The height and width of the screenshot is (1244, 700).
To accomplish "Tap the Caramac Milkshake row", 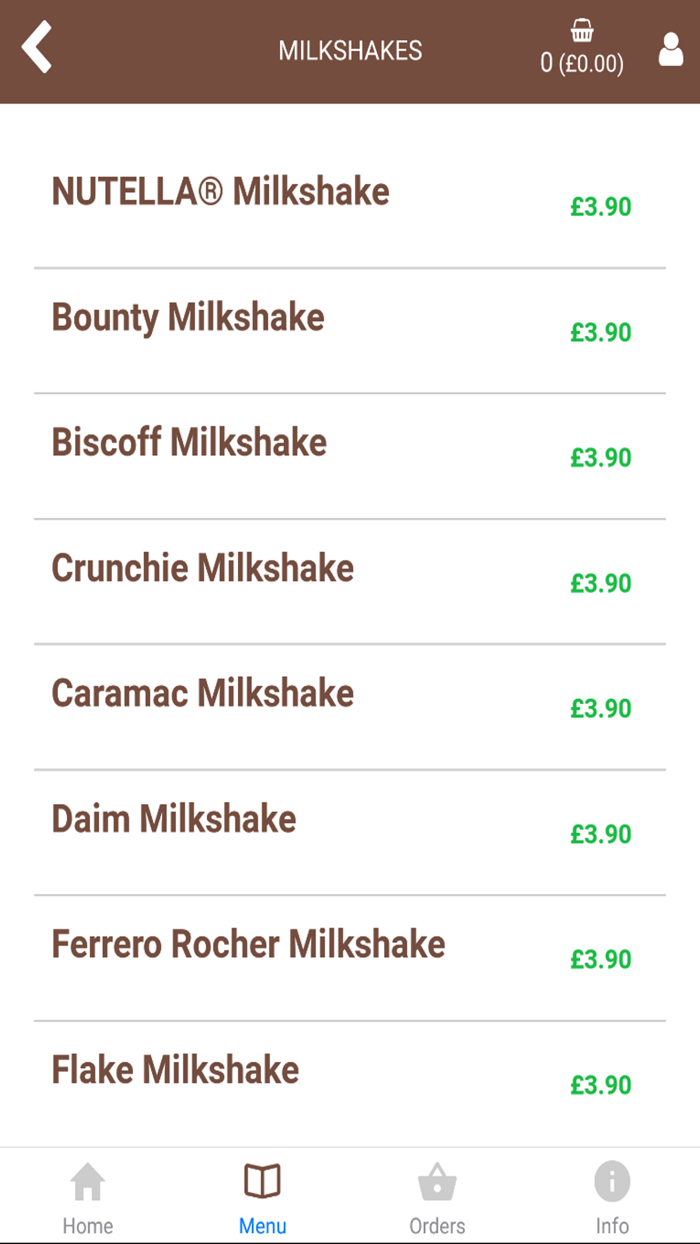I will point(203,694).
